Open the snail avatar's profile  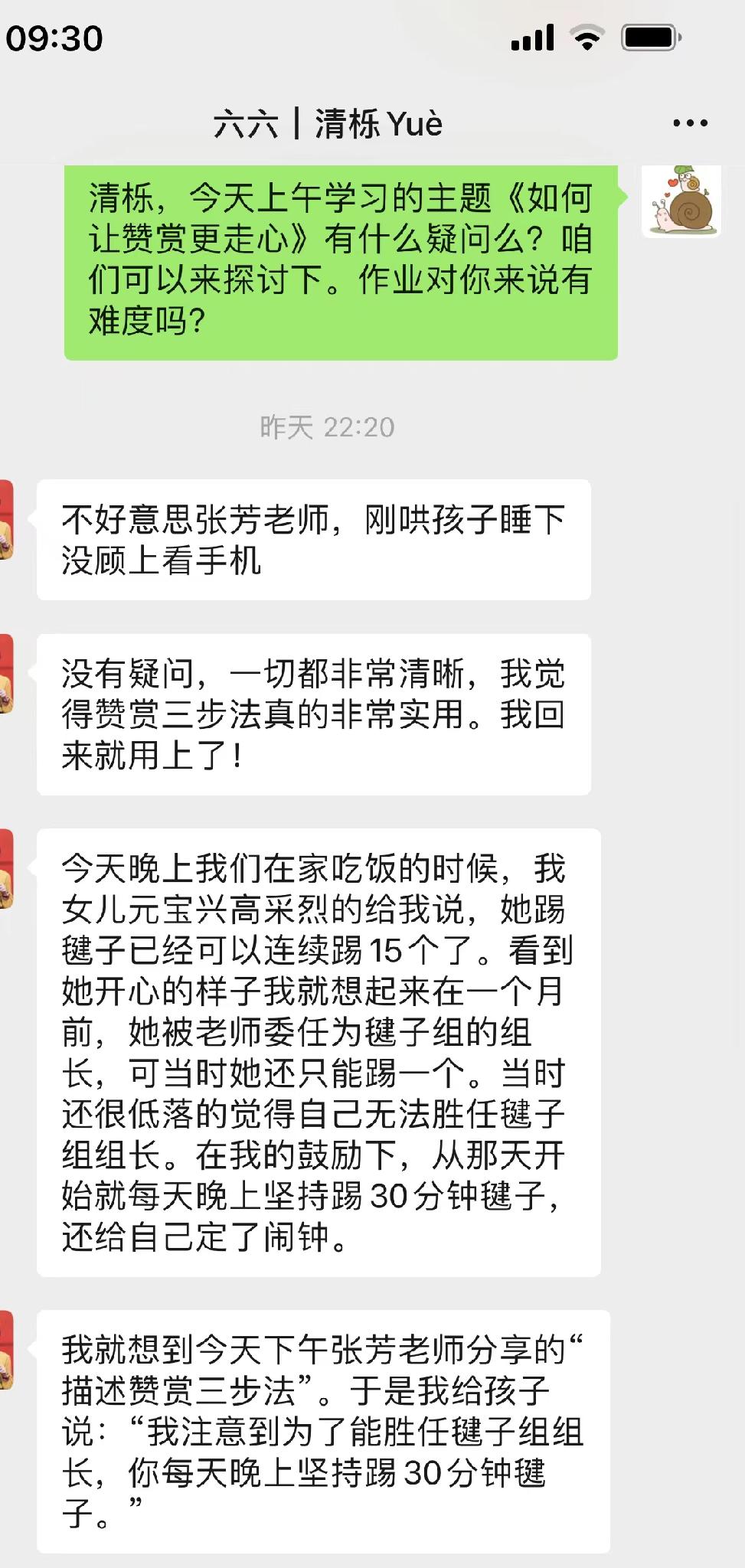681,201
